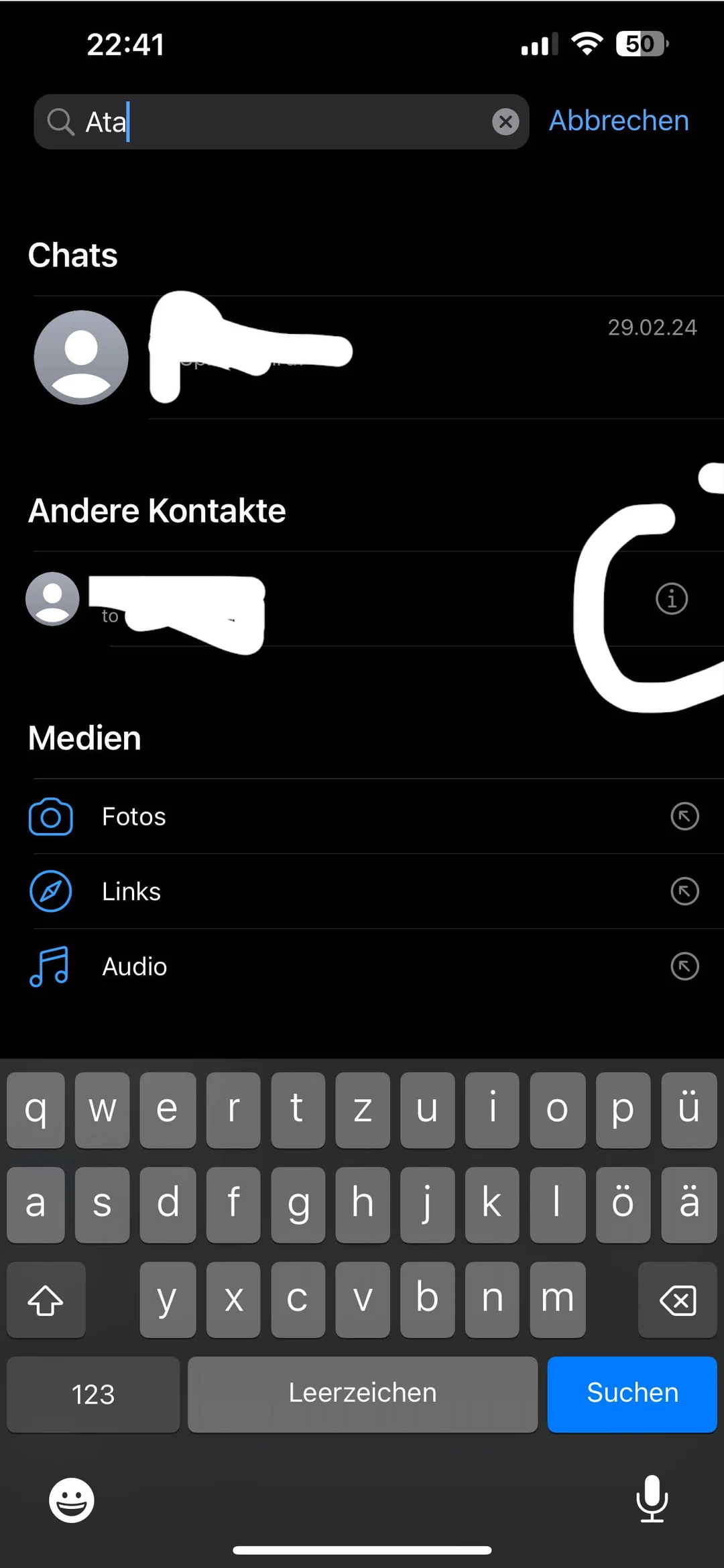This screenshot has height=1568, width=724.
Task: Open the Fotos media filter
Action: click(x=134, y=816)
